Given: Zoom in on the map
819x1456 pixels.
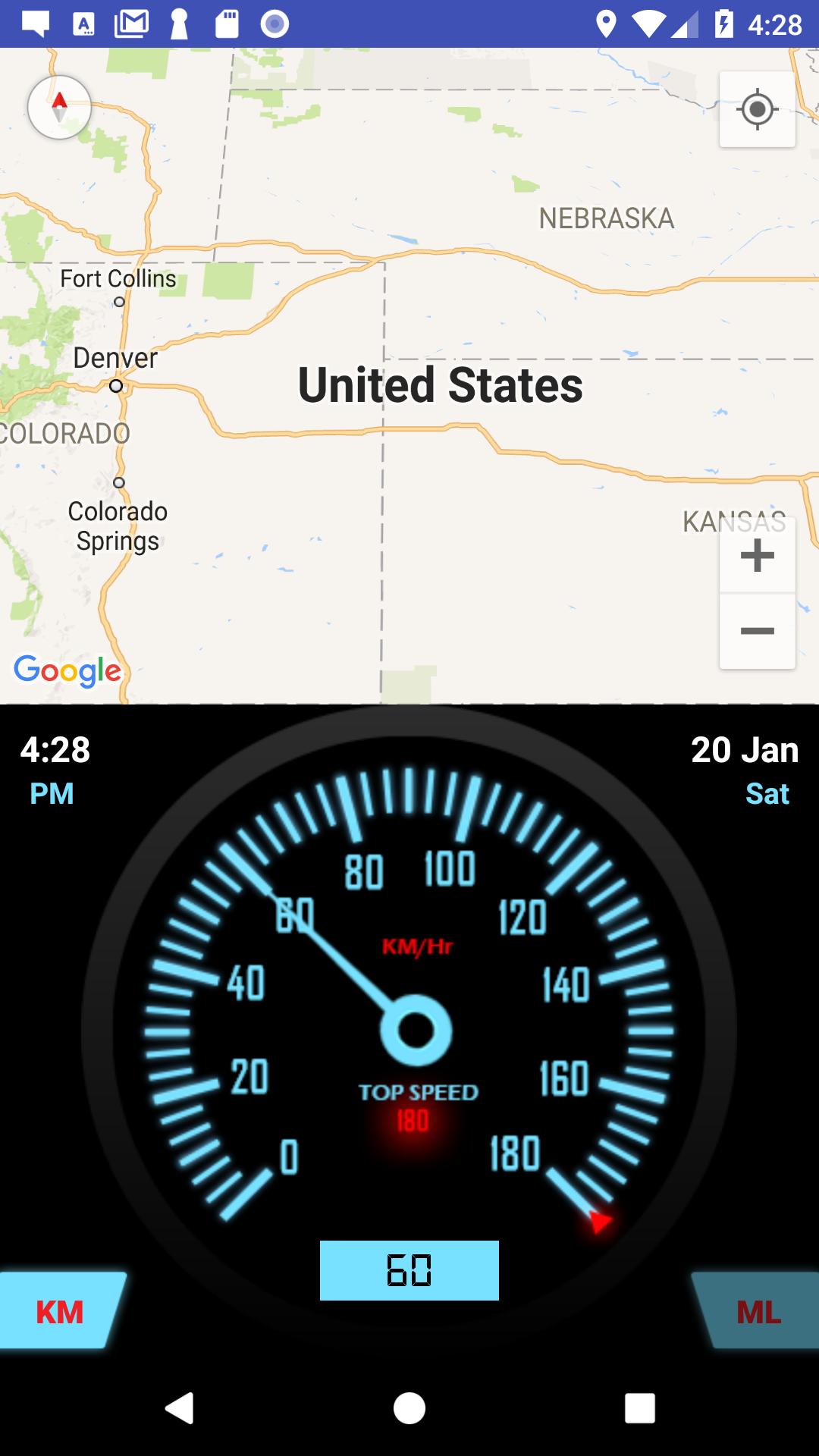Looking at the screenshot, I should (x=757, y=555).
